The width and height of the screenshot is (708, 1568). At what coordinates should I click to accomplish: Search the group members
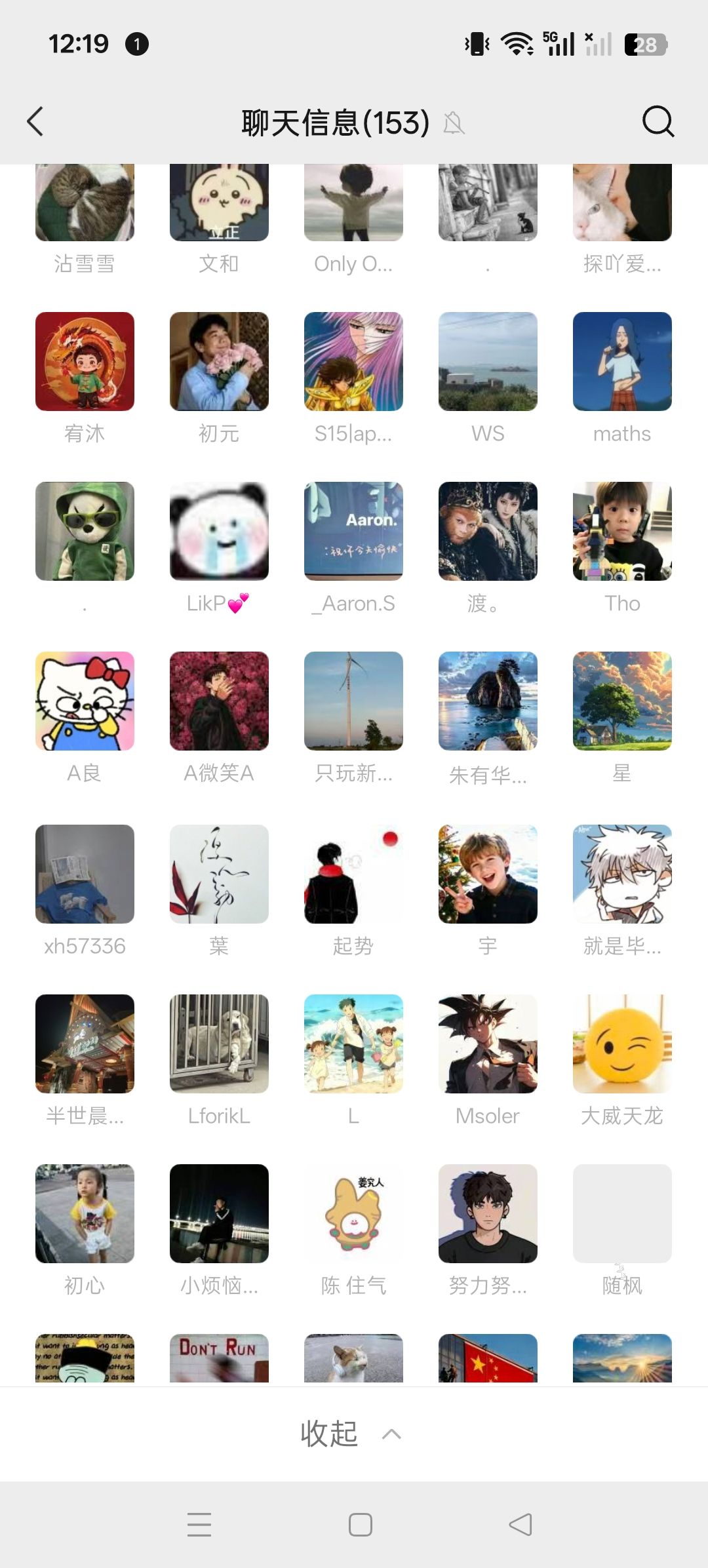tap(658, 121)
